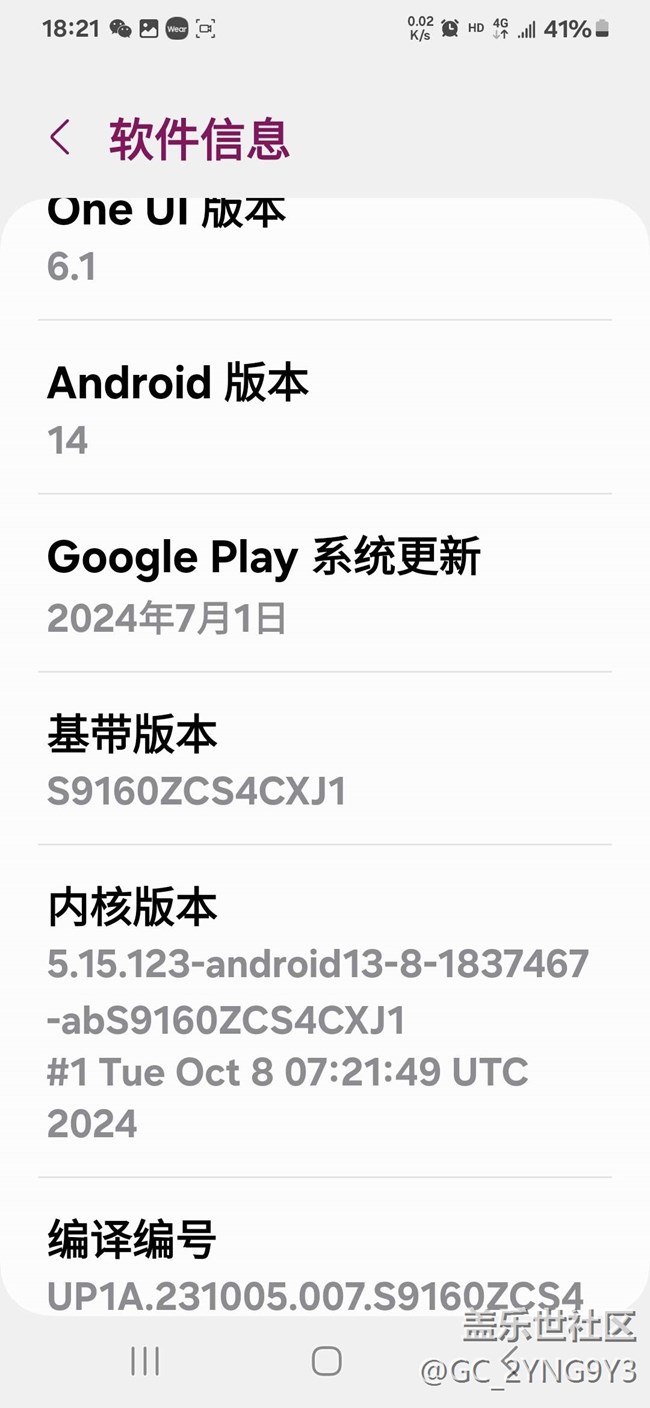Go to the home screen

[326, 1360]
